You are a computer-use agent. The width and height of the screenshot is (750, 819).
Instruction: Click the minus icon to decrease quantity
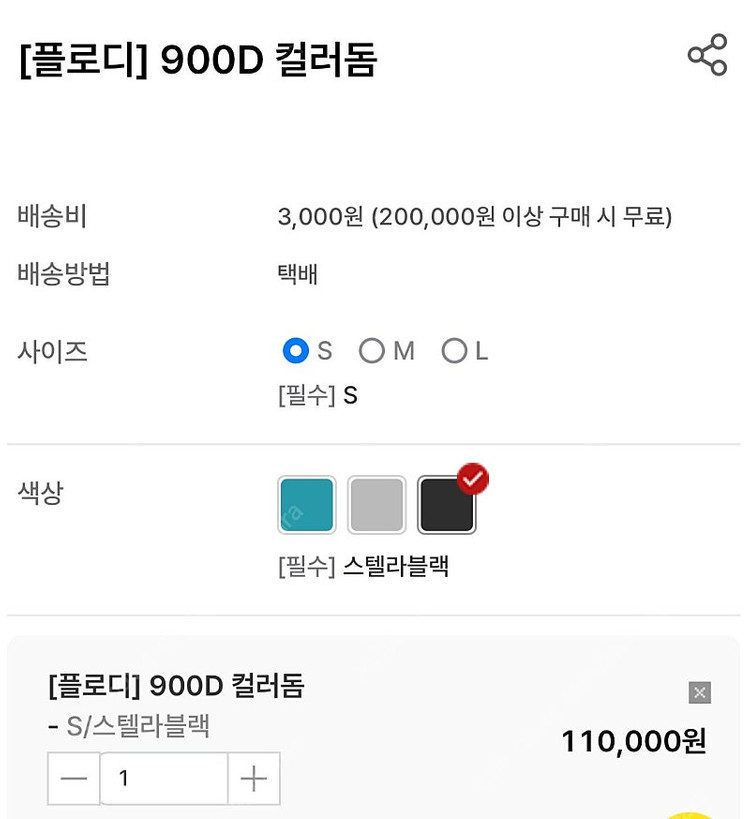[73, 778]
